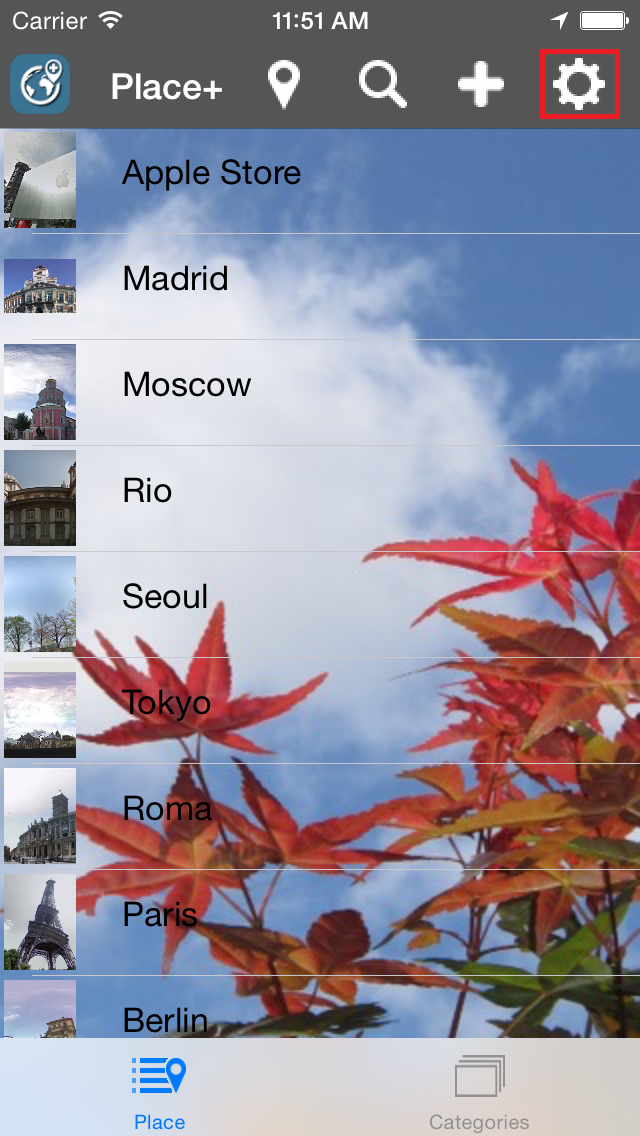Switch to the Categories tab

479,1092
